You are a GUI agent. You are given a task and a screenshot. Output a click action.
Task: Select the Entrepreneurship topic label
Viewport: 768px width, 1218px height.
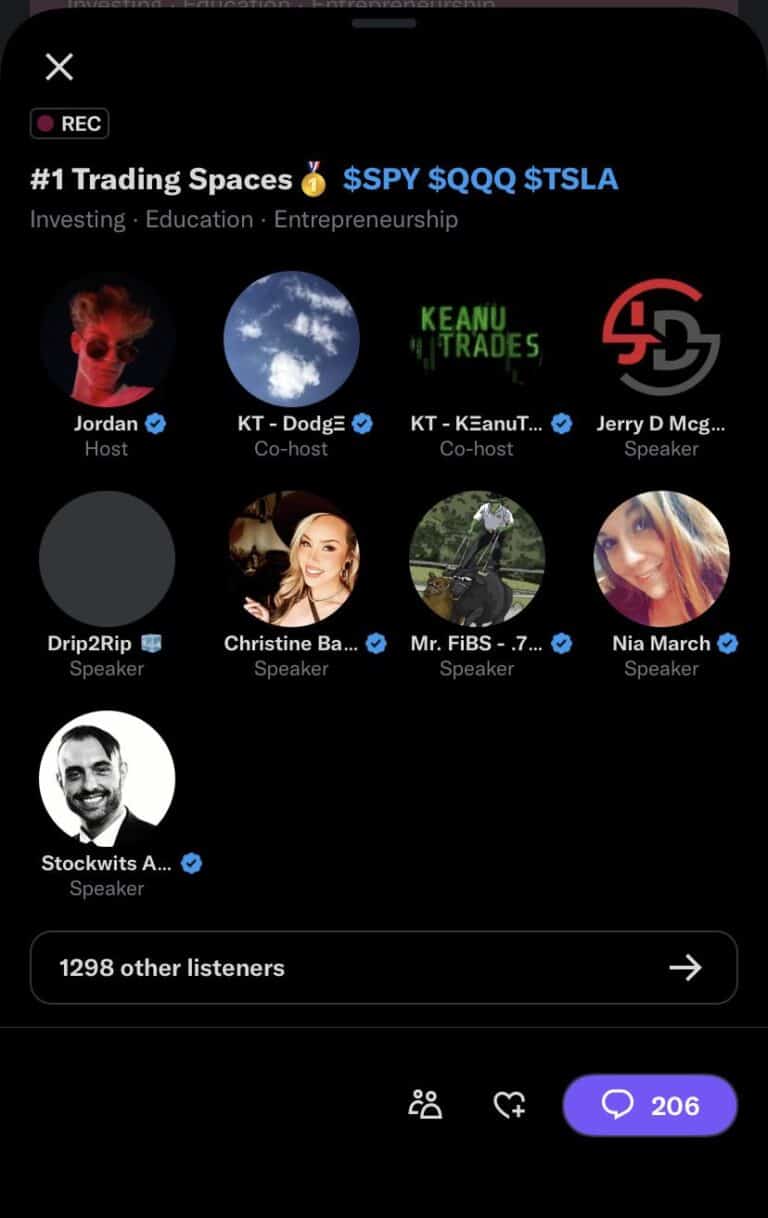tap(365, 219)
